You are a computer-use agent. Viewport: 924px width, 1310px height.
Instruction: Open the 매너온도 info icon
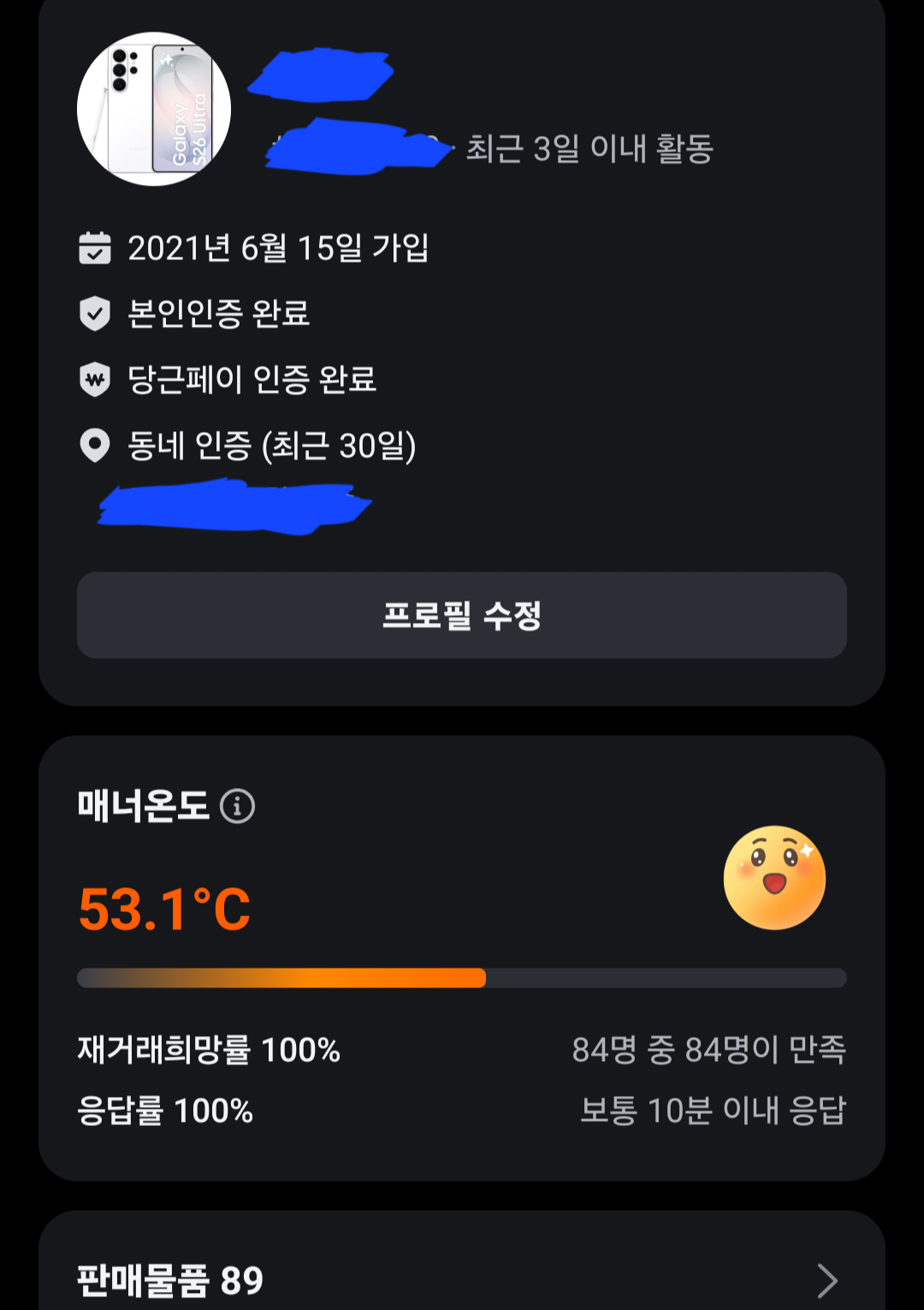pos(237,806)
